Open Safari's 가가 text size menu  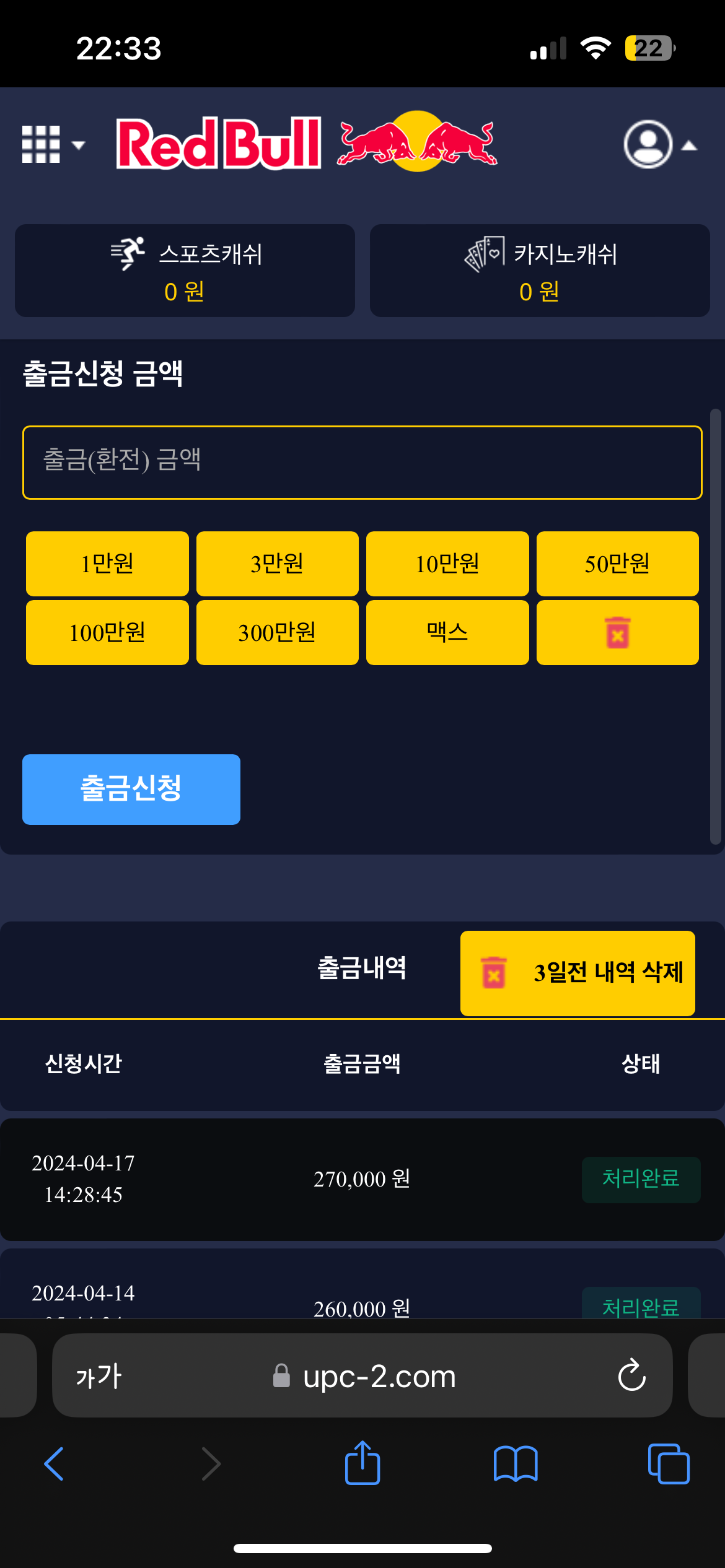99,1376
